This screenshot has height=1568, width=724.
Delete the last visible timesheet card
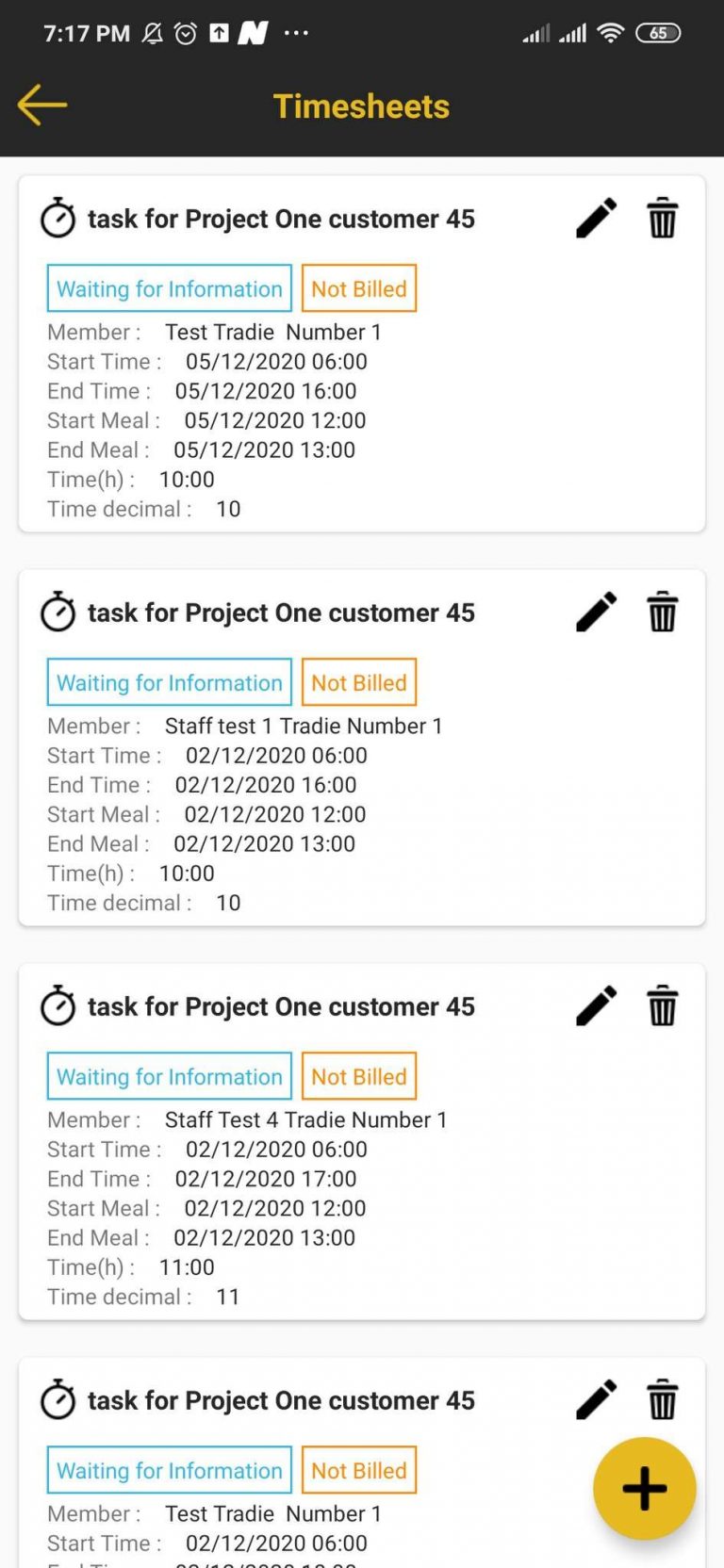tap(662, 1401)
